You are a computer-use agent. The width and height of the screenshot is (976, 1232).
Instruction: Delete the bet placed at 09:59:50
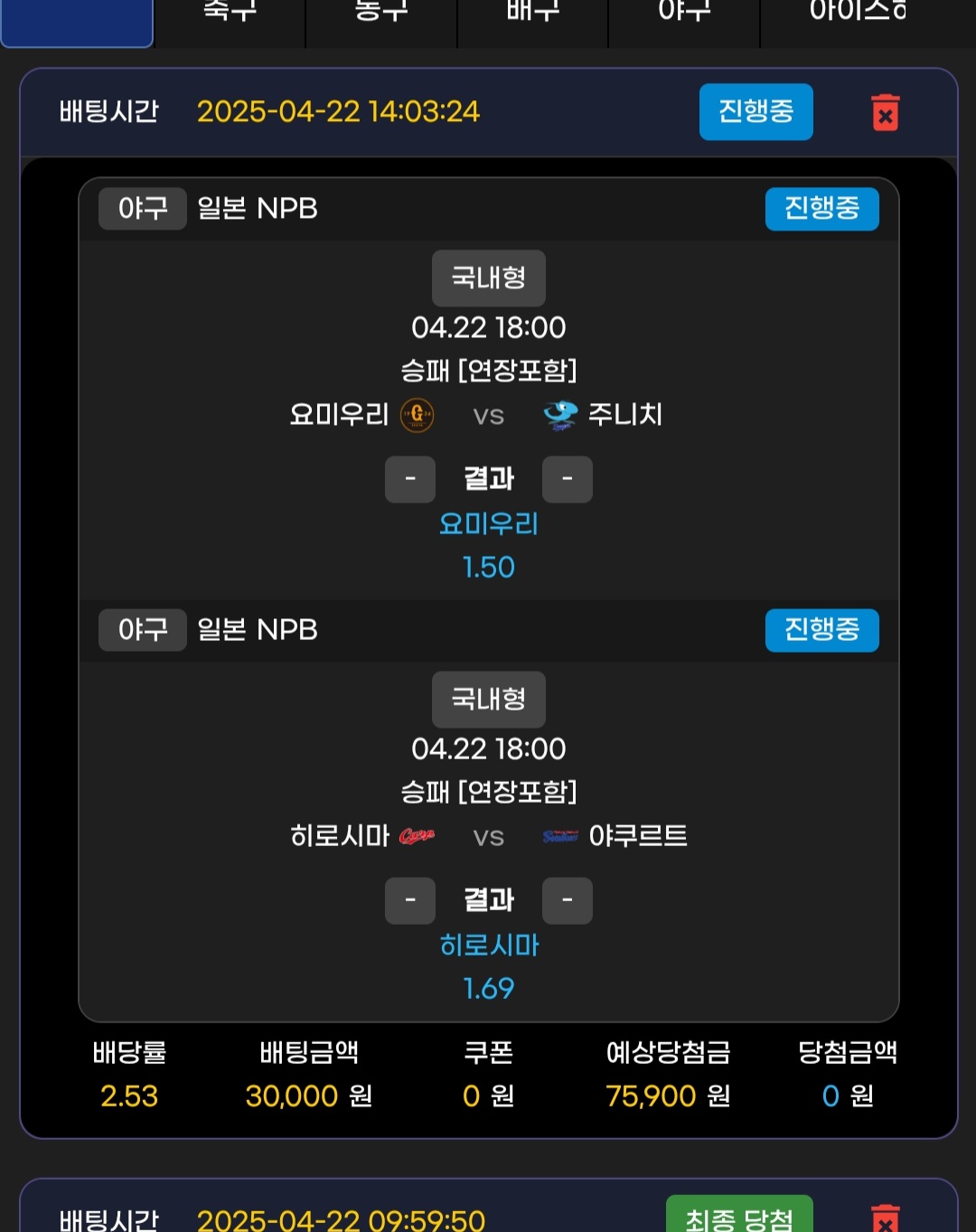point(885,1218)
